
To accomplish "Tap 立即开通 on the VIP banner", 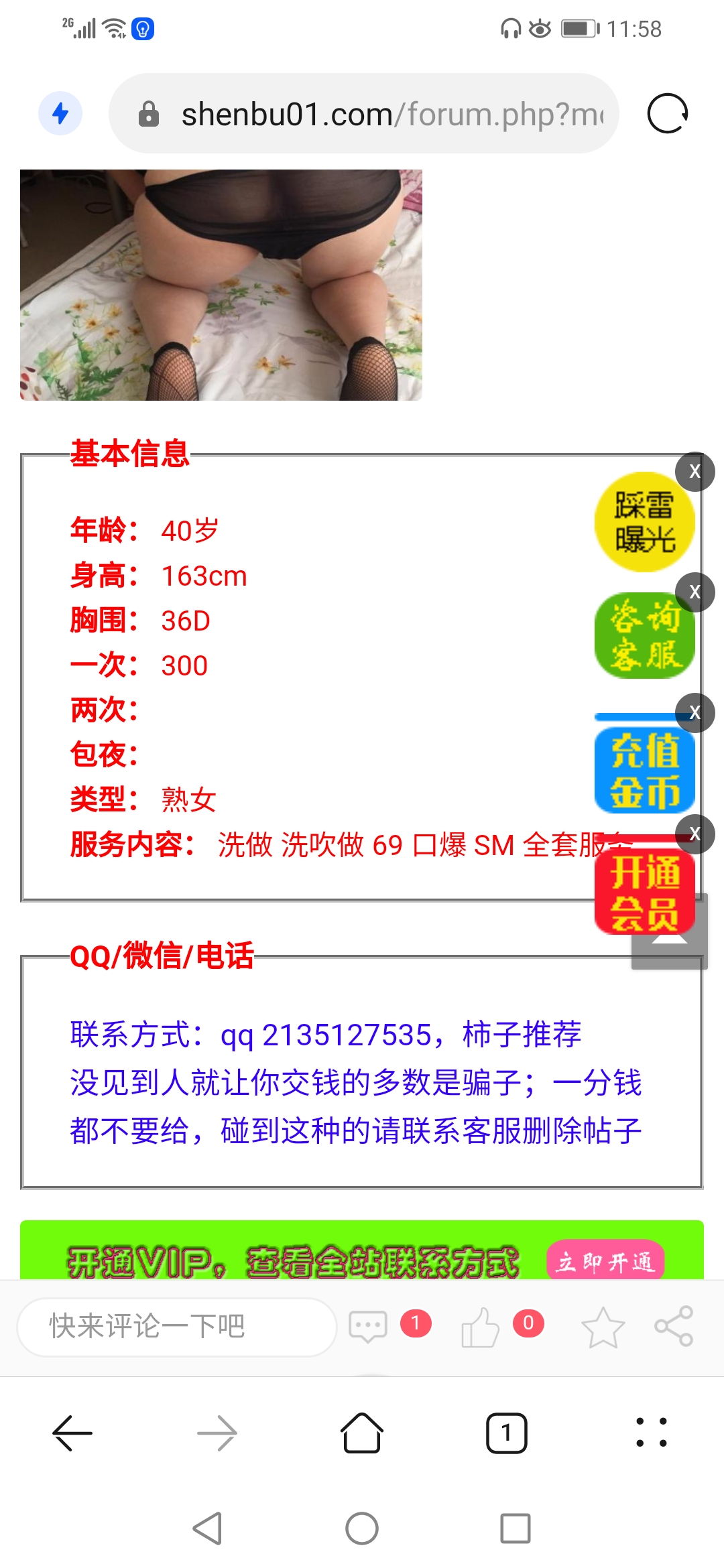I will [x=605, y=1262].
